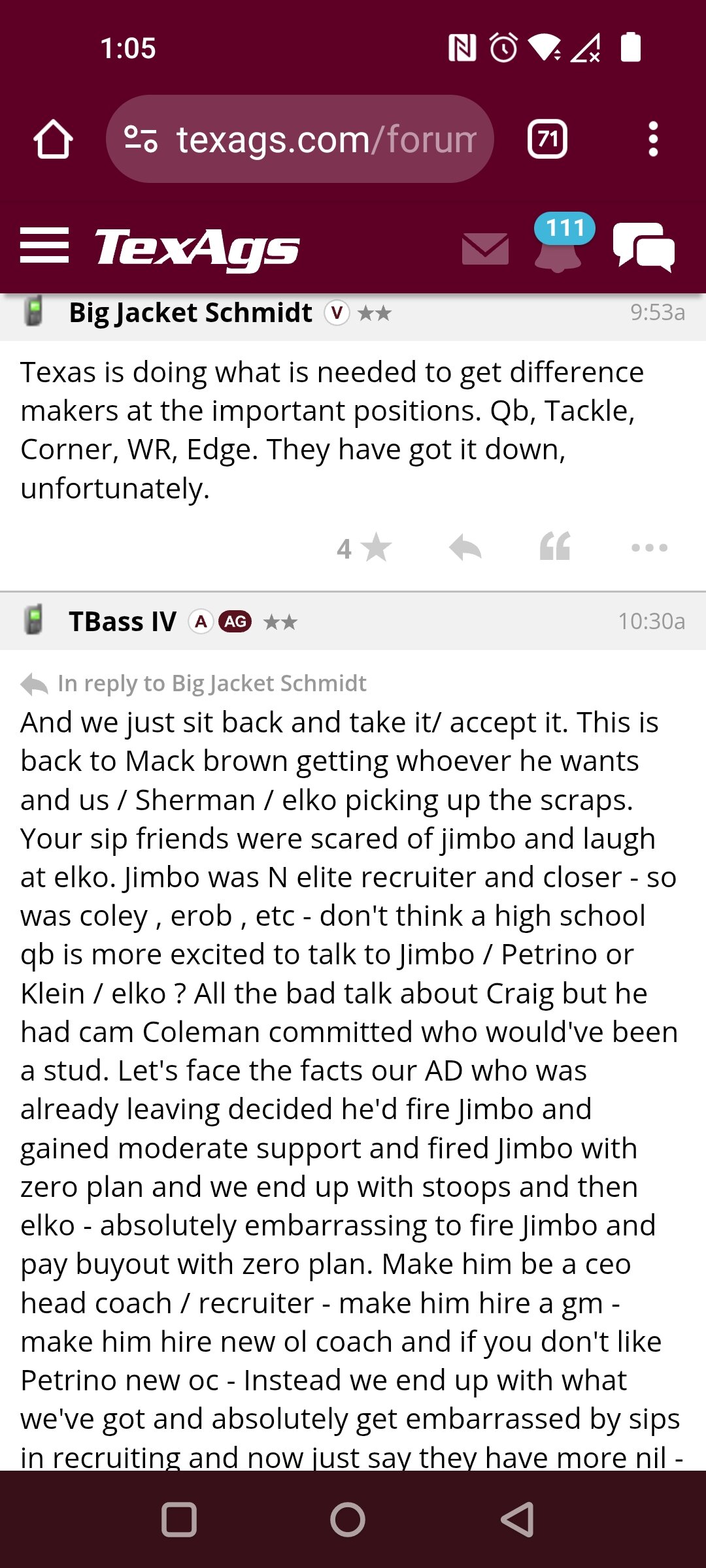Screen dimensions: 706x1568
Task: View TBass IV's profile
Action: pos(122,621)
